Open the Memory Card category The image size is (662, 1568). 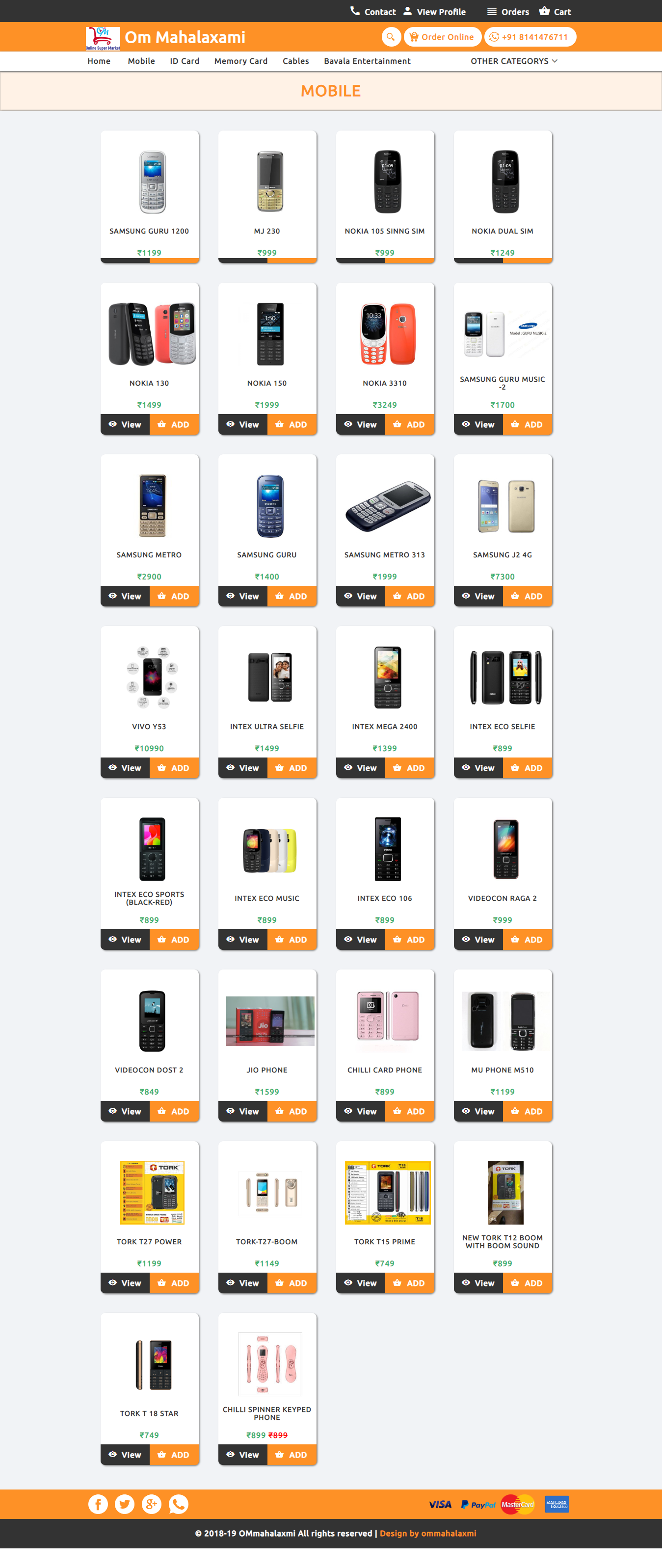[240, 61]
